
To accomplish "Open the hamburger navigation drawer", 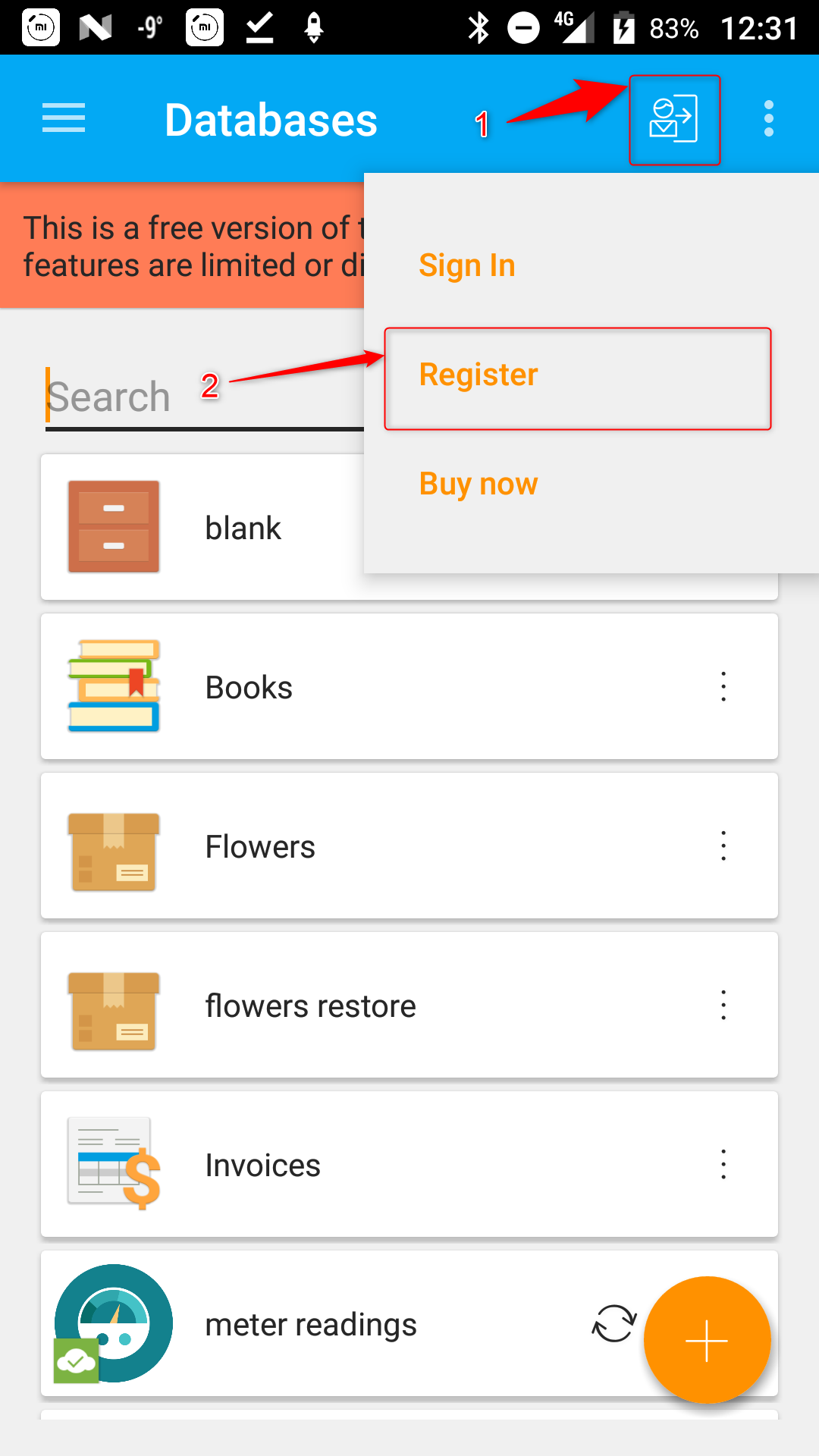I will click(64, 118).
